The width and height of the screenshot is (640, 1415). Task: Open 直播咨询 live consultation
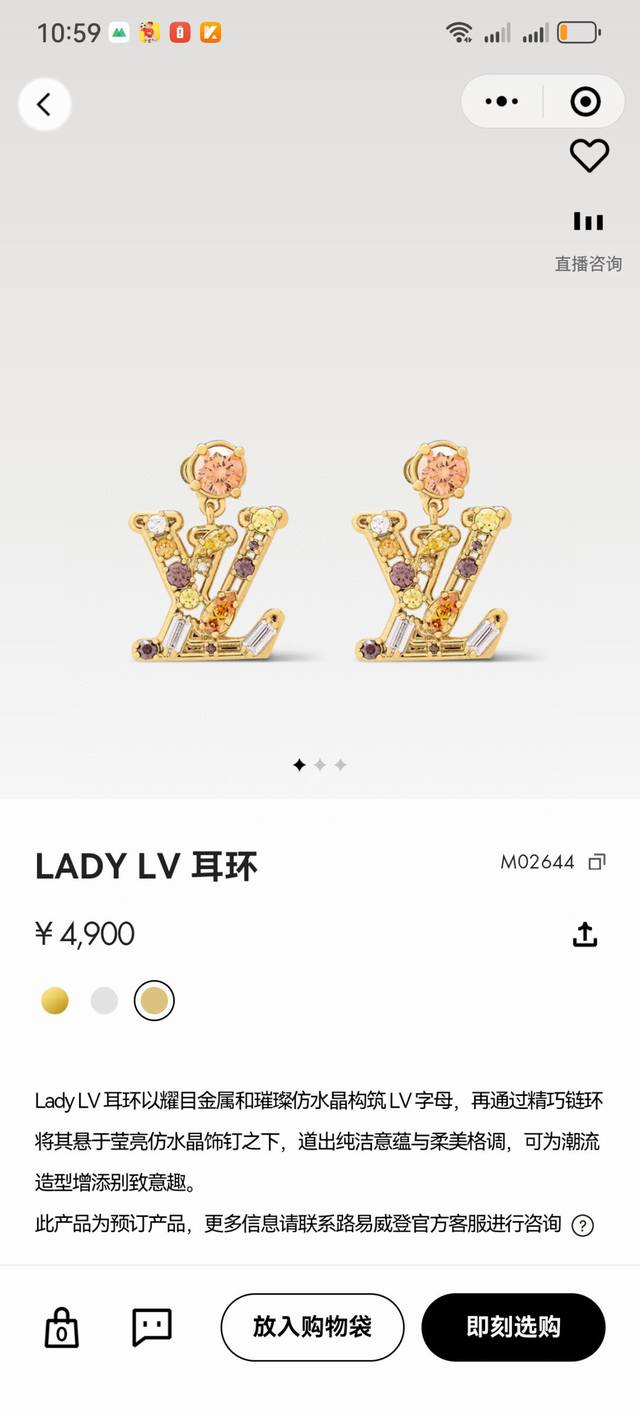coord(589,240)
